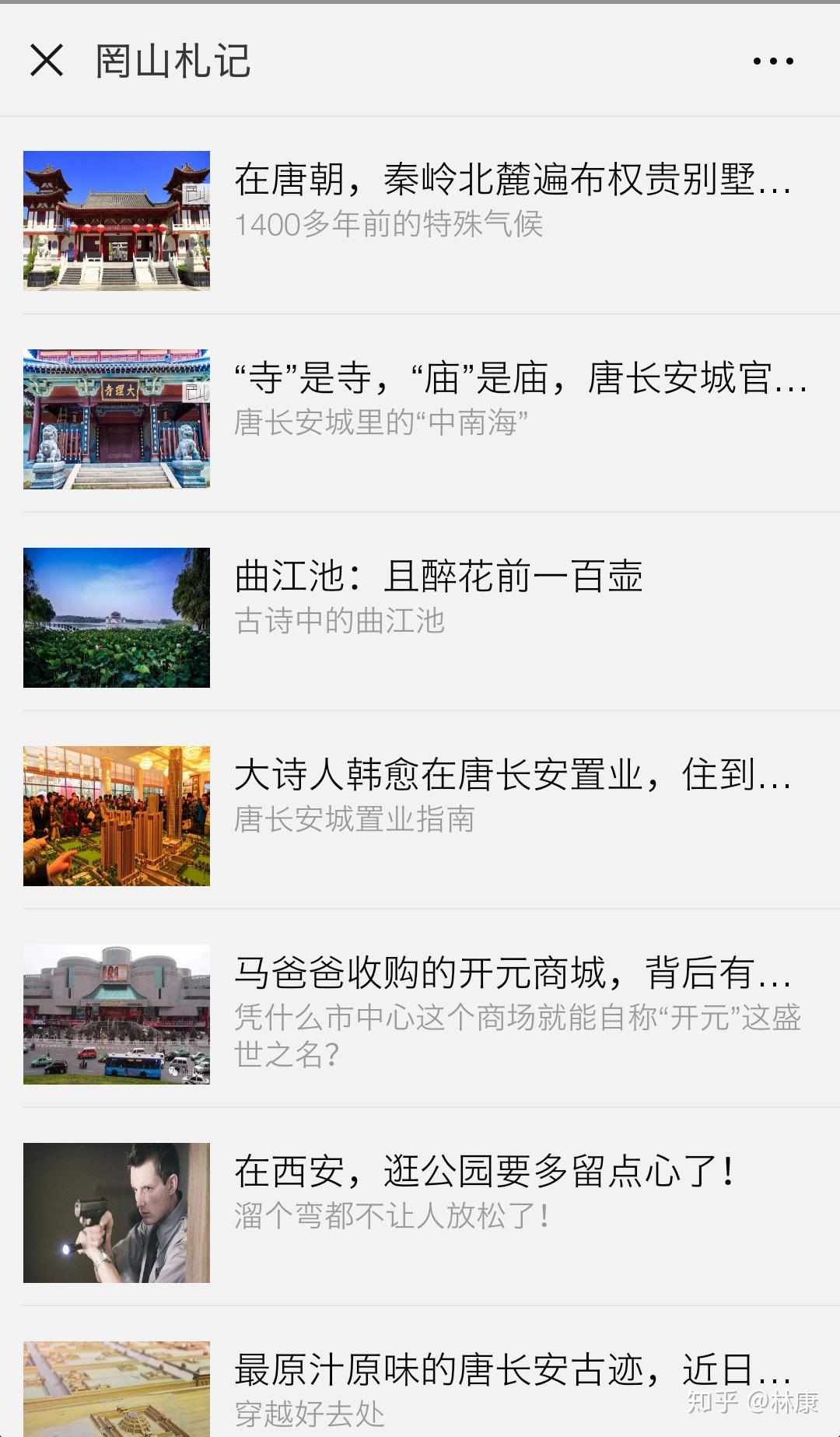Open article about 秦岭北麓权贵别墅

(512, 181)
